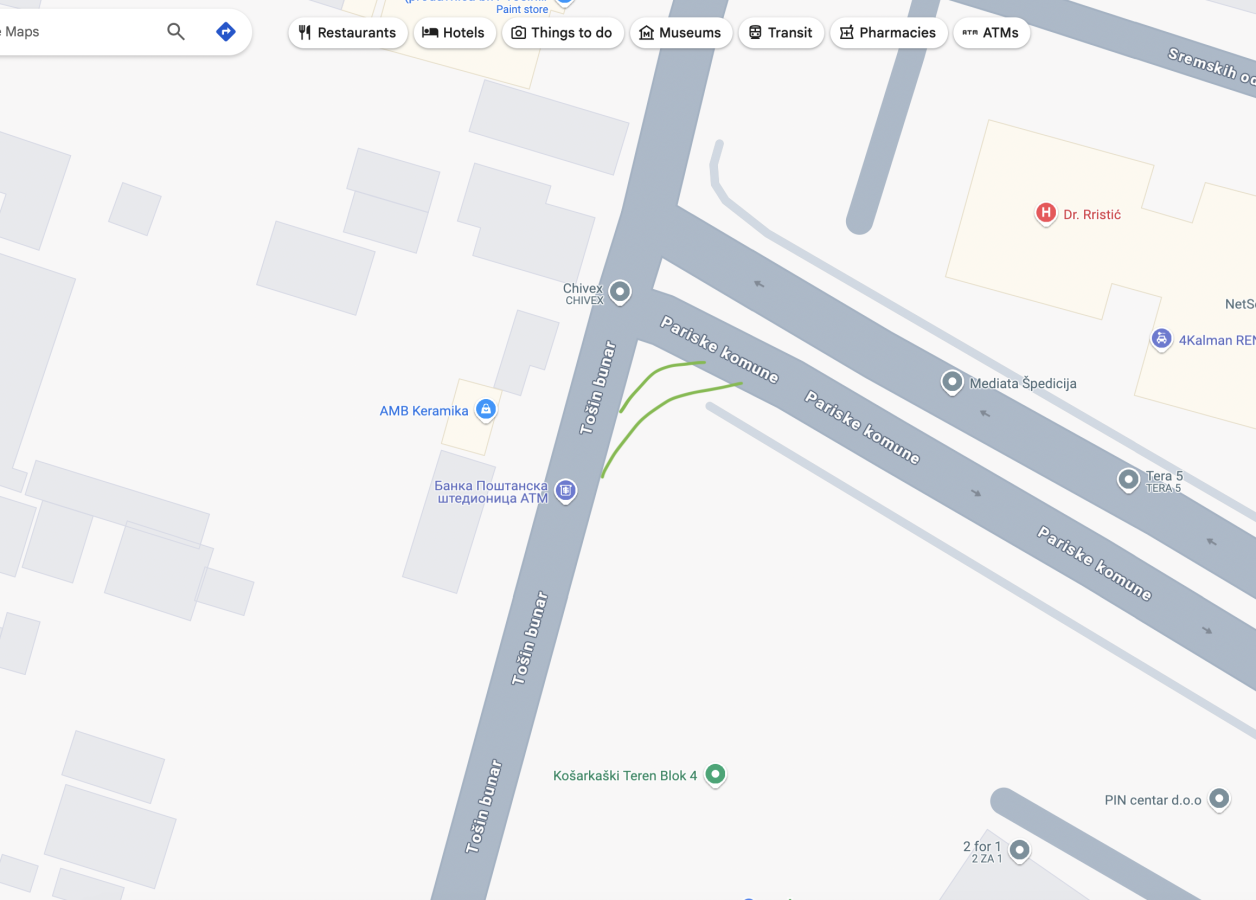1256x900 pixels.
Task: Open the Tera 5 place pin
Action: click(1128, 480)
